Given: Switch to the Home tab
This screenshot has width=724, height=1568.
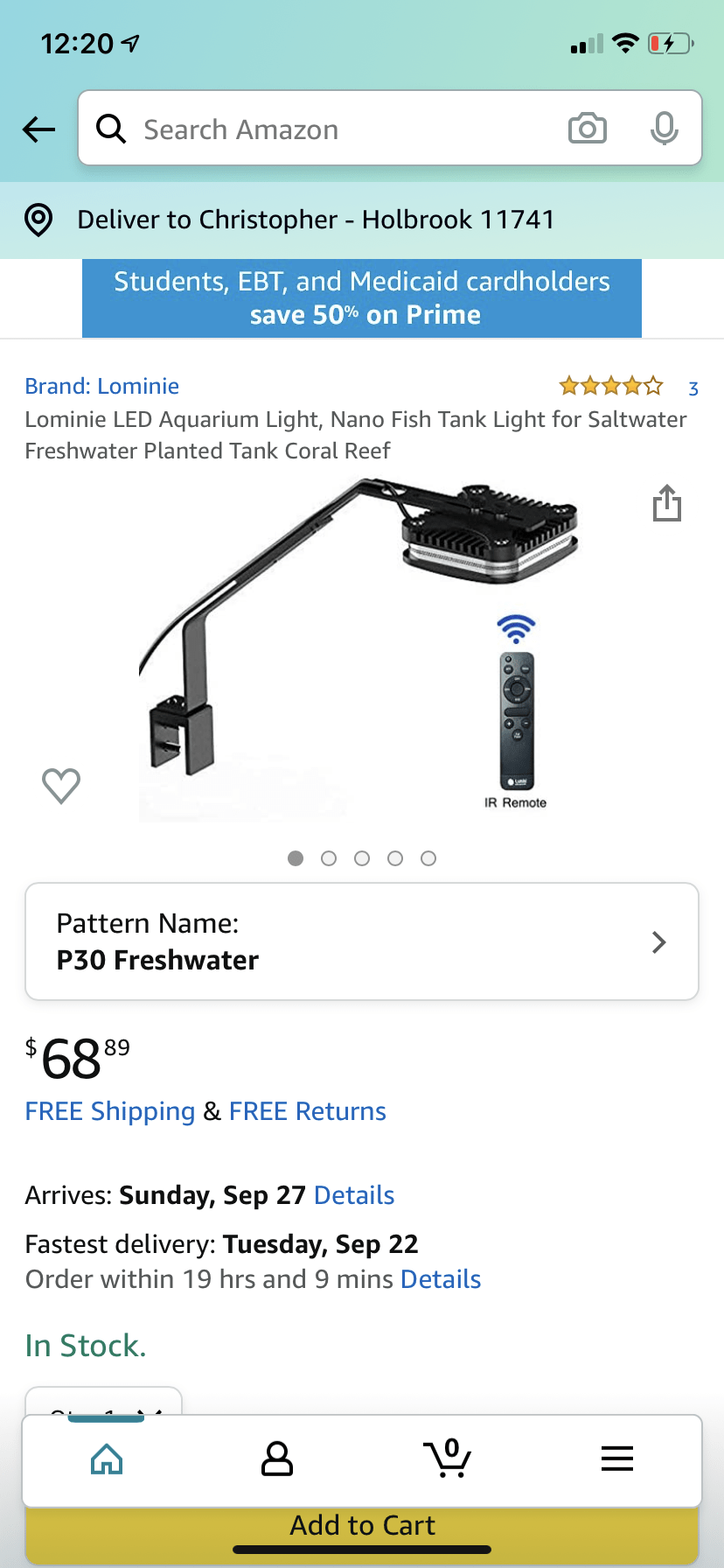Looking at the screenshot, I should point(107,1459).
